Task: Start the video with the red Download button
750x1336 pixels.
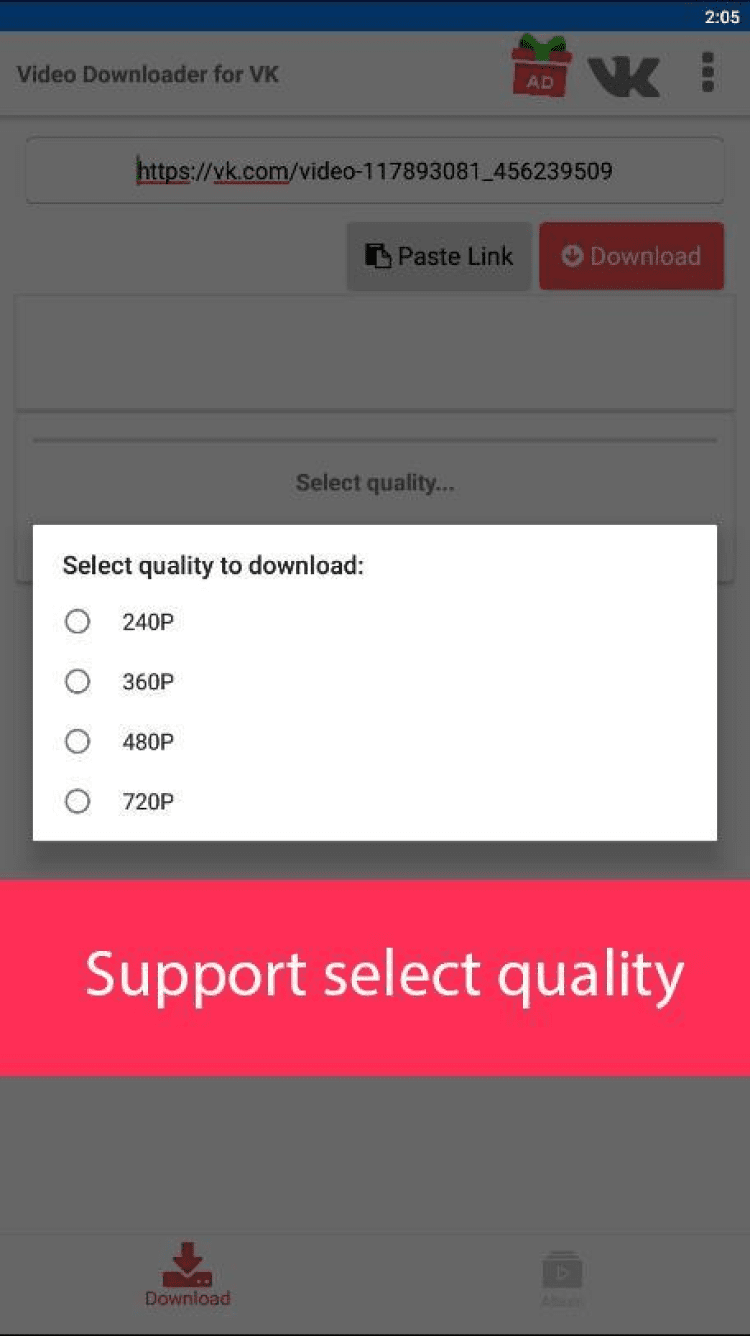Action: 631,256
